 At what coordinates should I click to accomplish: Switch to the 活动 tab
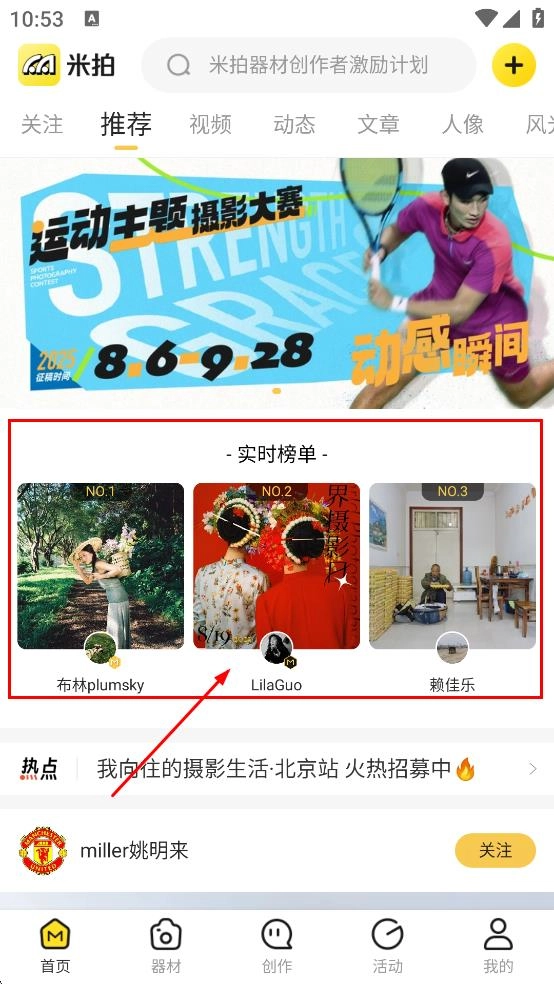click(387, 947)
